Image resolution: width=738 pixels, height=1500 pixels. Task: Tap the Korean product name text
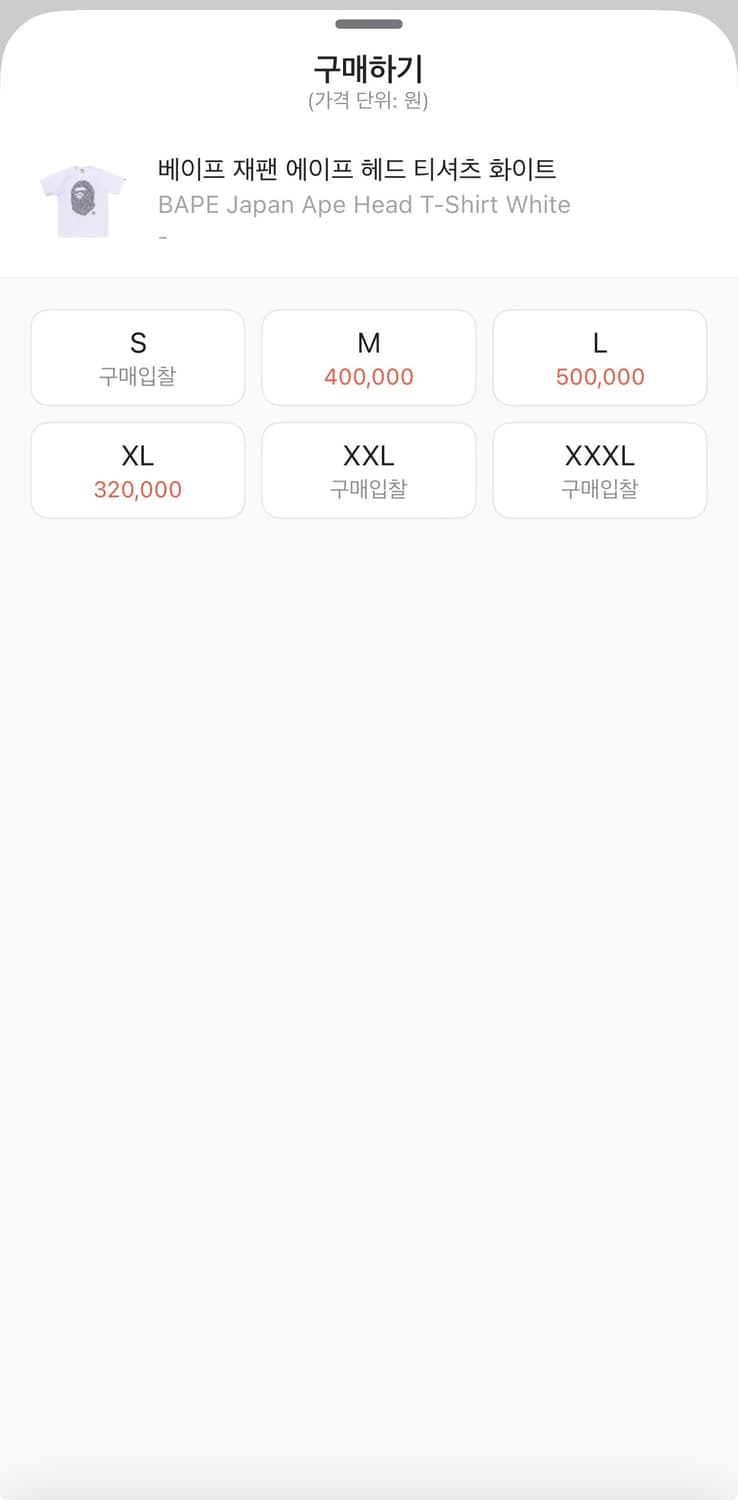pyautogui.click(x=356, y=170)
